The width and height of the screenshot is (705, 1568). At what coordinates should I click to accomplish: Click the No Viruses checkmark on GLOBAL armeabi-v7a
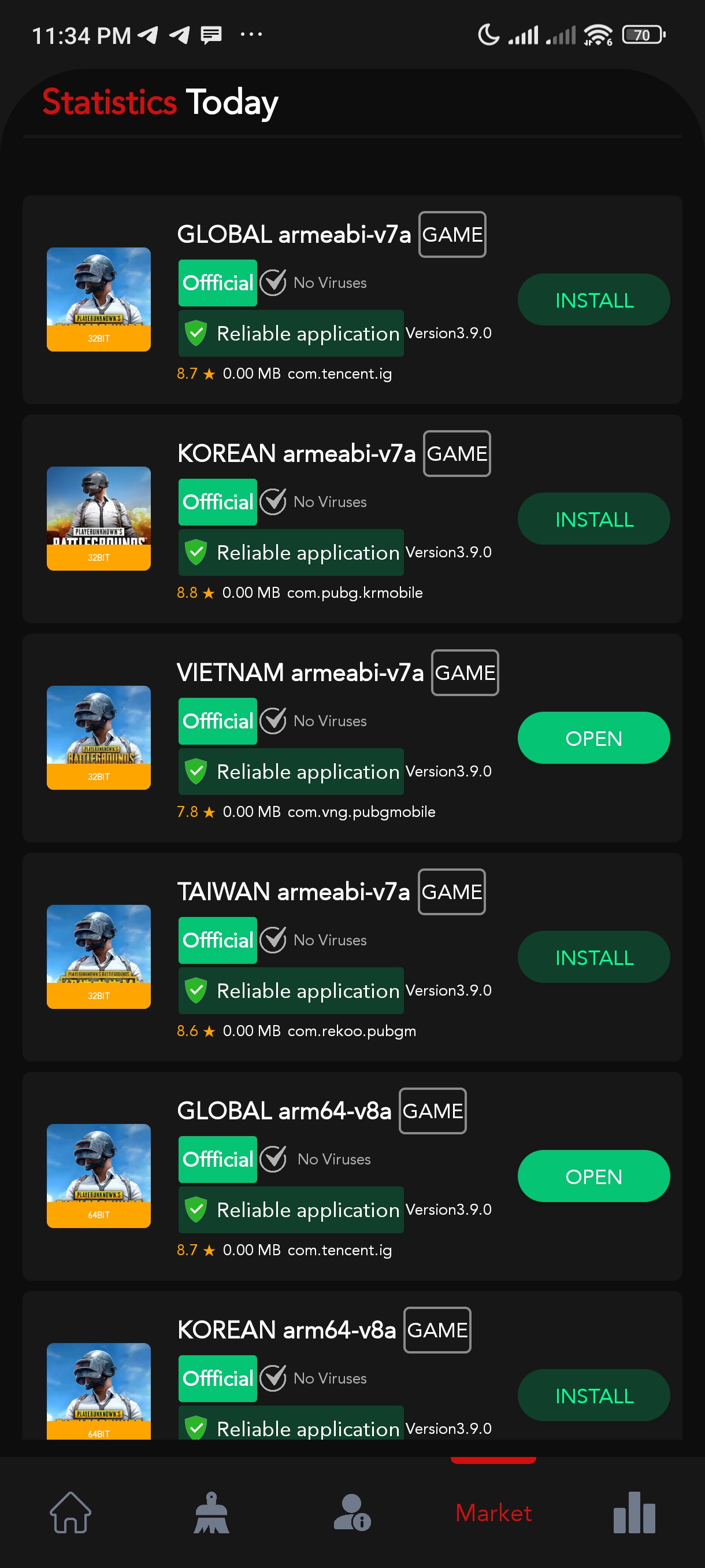pyautogui.click(x=272, y=282)
